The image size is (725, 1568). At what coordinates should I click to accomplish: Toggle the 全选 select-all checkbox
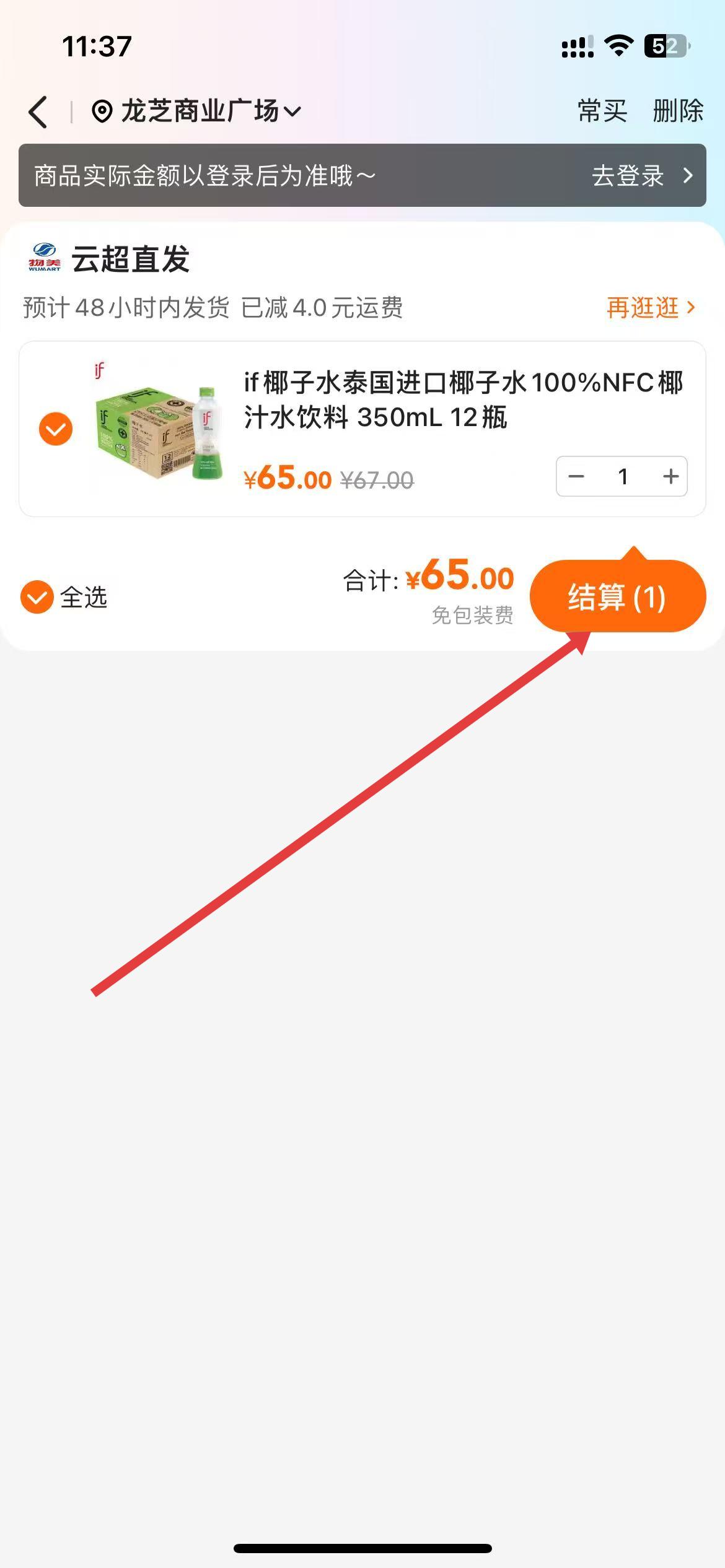pos(37,597)
